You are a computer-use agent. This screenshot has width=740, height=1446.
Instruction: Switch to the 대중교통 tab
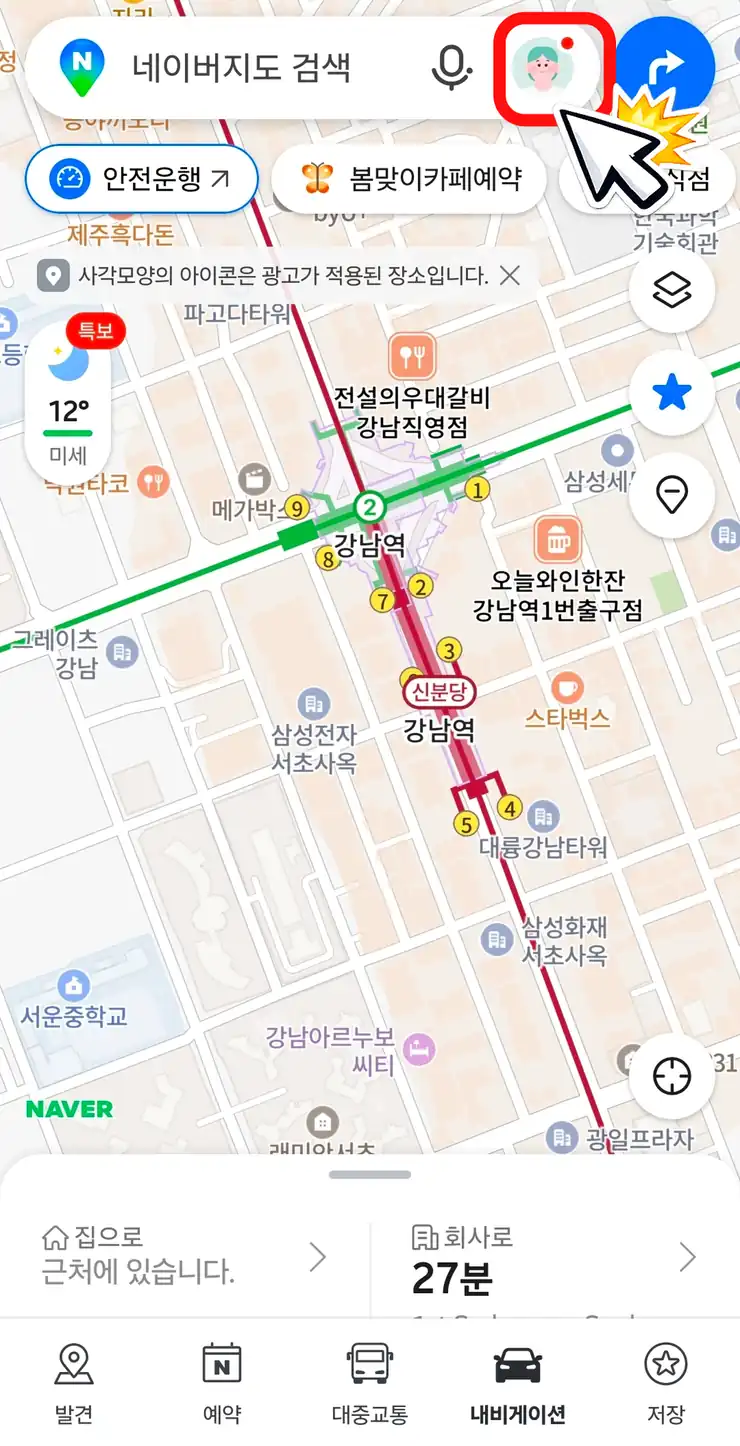tap(370, 1384)
